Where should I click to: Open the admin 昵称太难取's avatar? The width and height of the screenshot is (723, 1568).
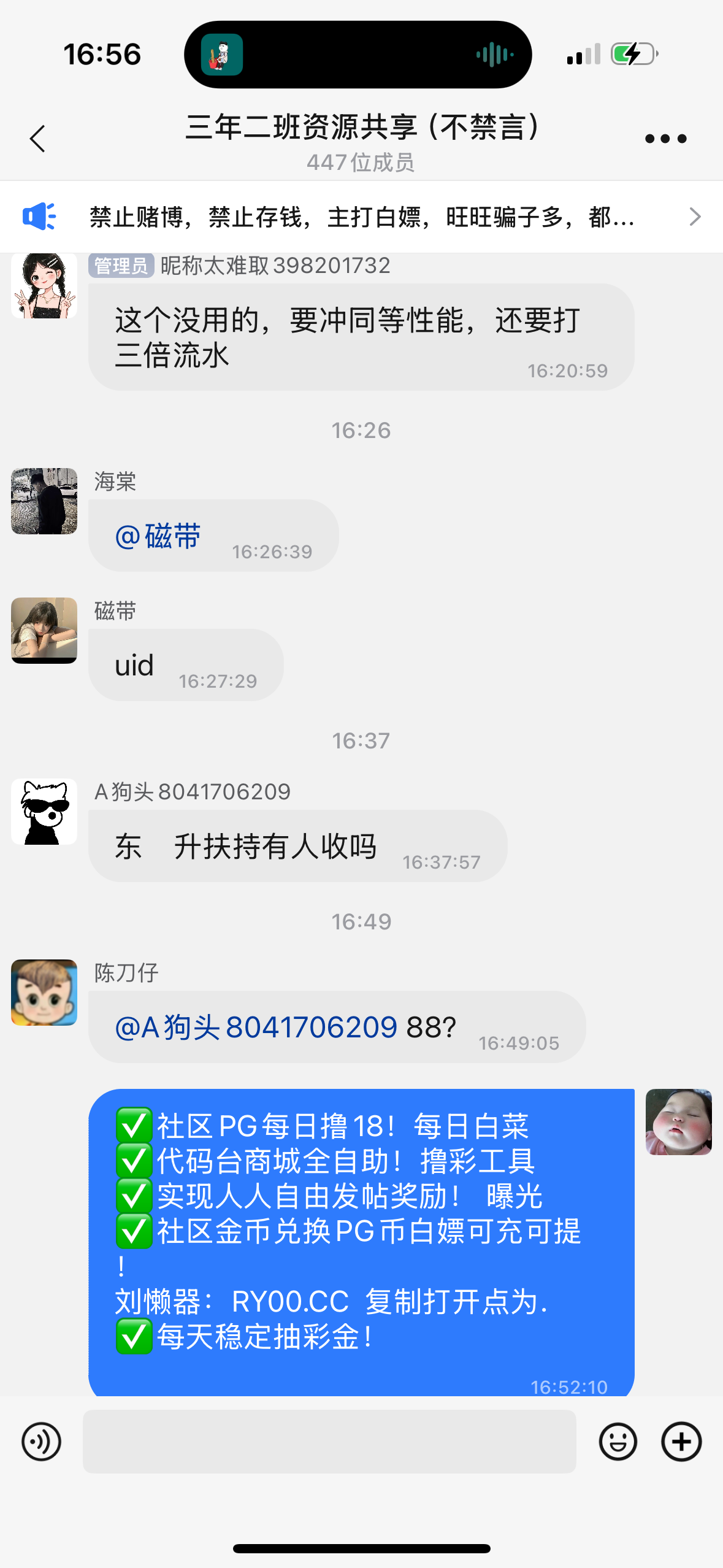click(44, 286)
